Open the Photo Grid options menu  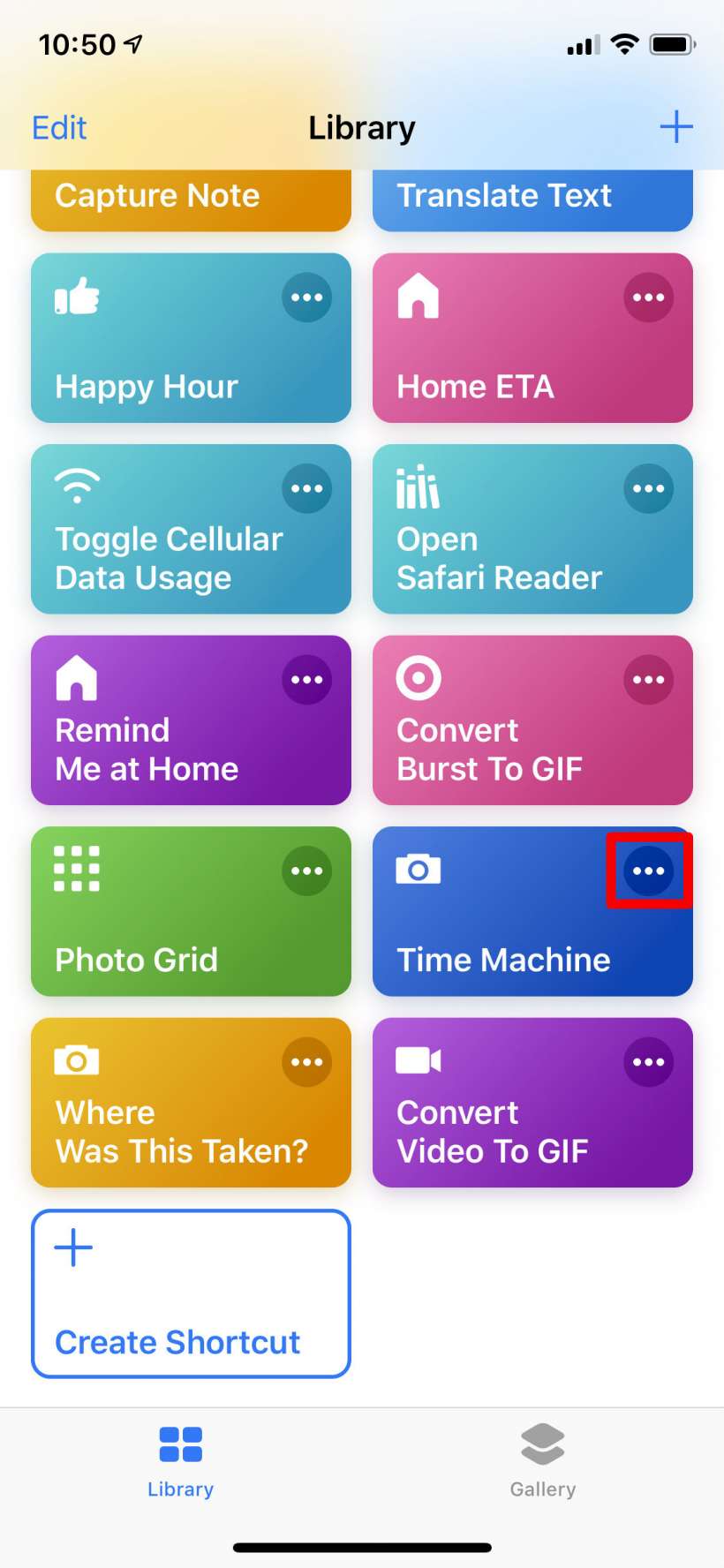point(306,871)
